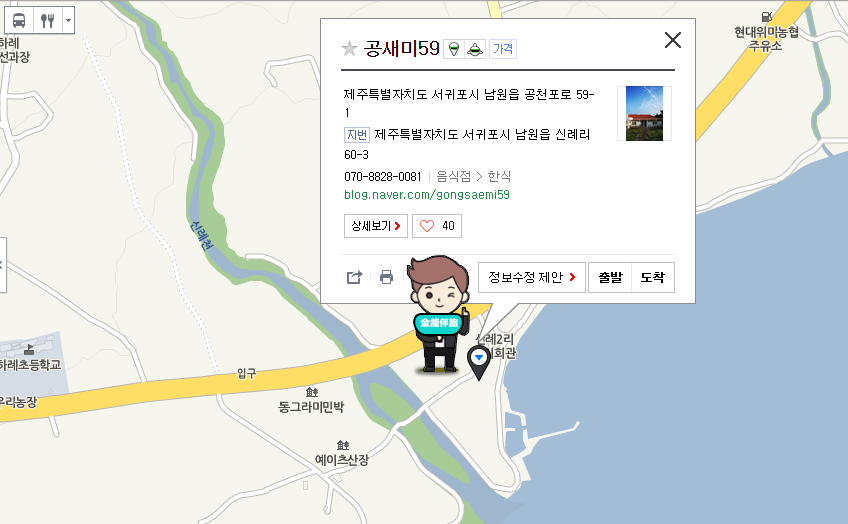Like this place with heart button
848x524 pixels.
click(x=437, y=226)
